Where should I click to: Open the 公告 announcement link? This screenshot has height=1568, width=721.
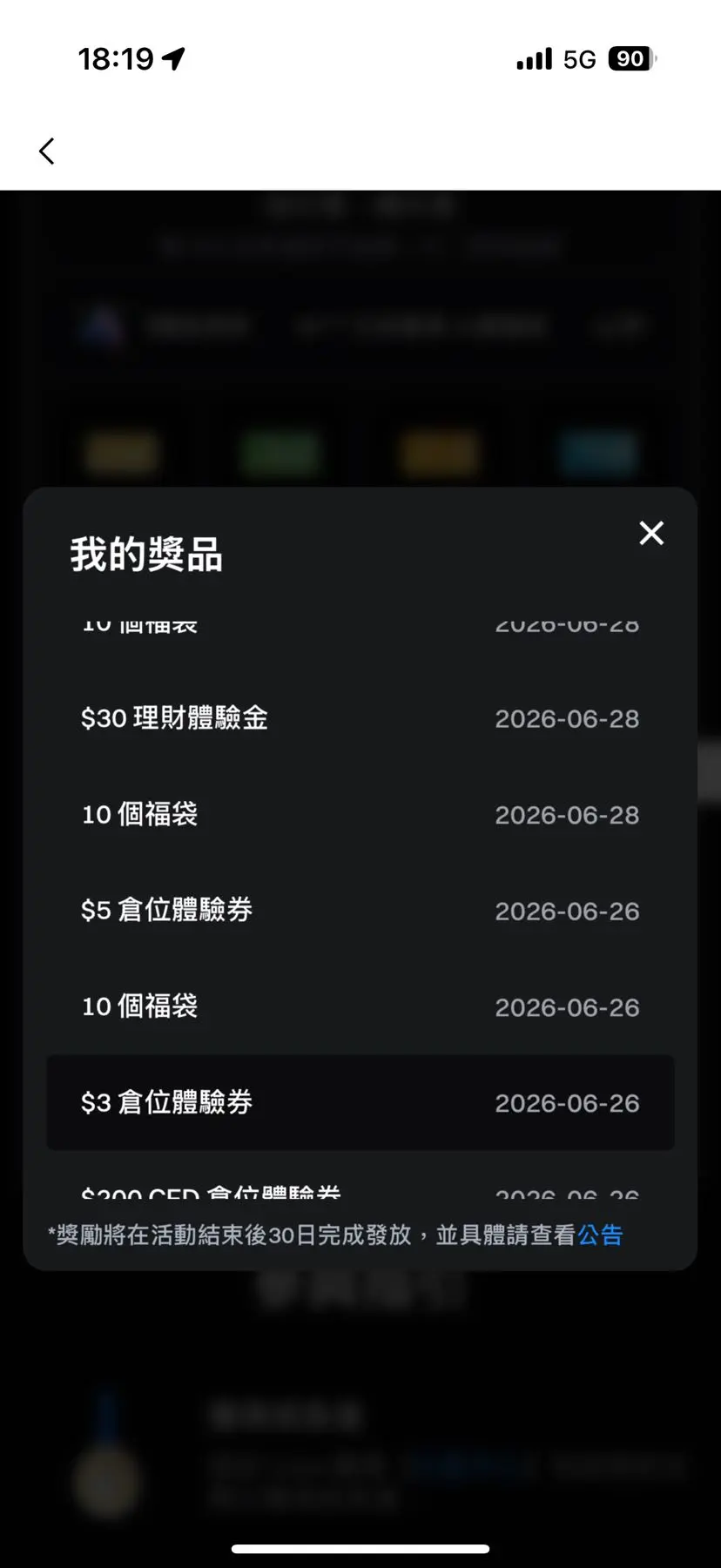pyautogui.click(x=600, y=1235)
